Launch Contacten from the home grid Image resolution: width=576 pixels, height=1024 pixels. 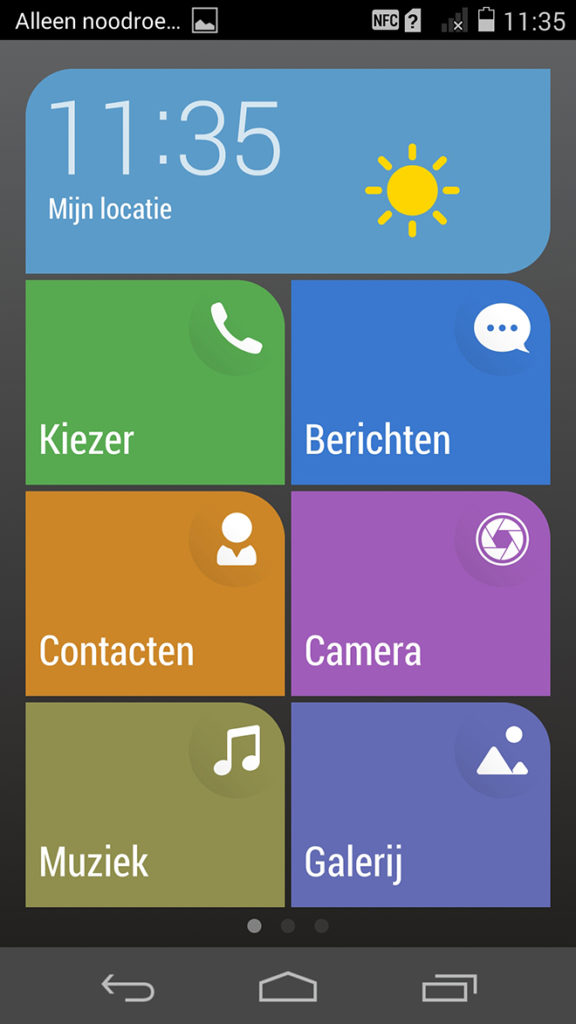pos(155,594)
